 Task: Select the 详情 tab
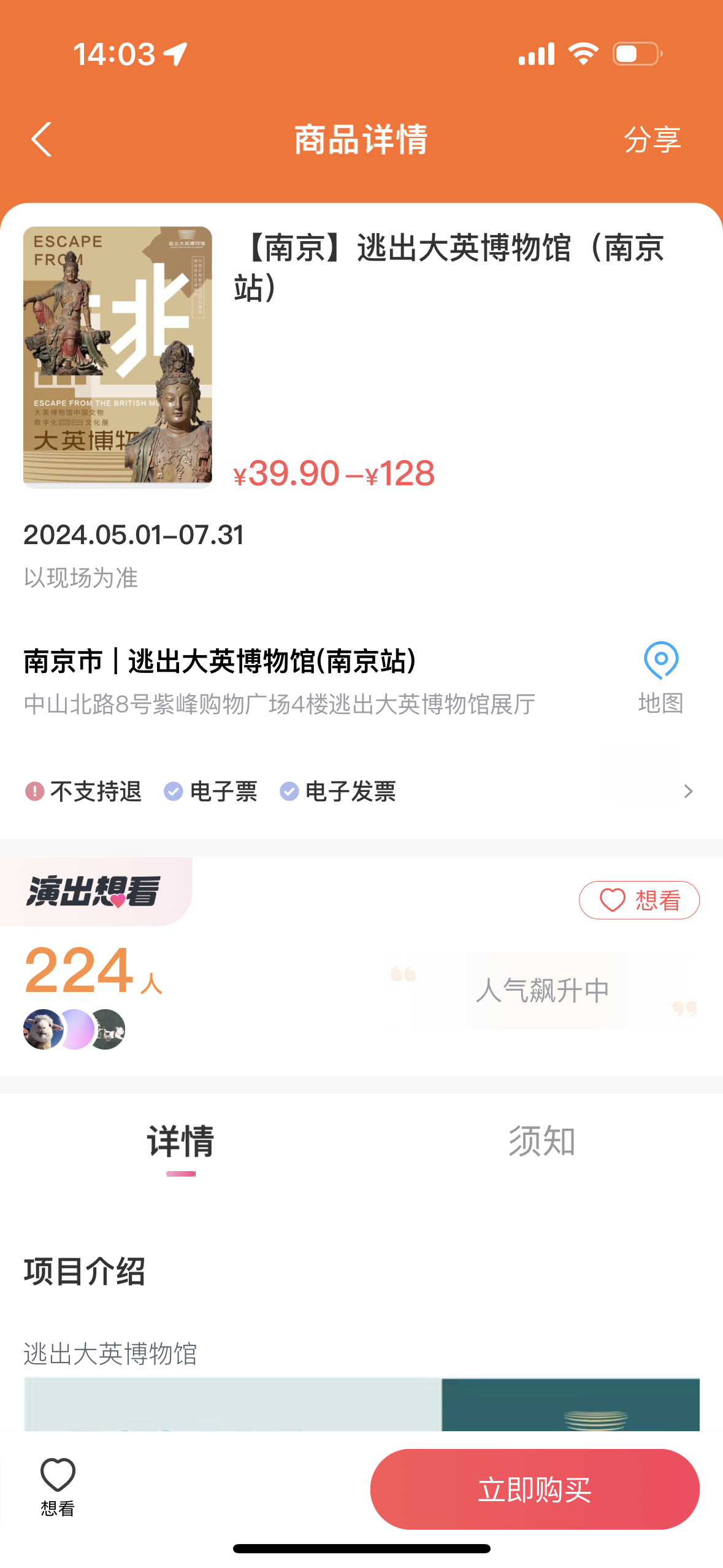coord(181,1142)
